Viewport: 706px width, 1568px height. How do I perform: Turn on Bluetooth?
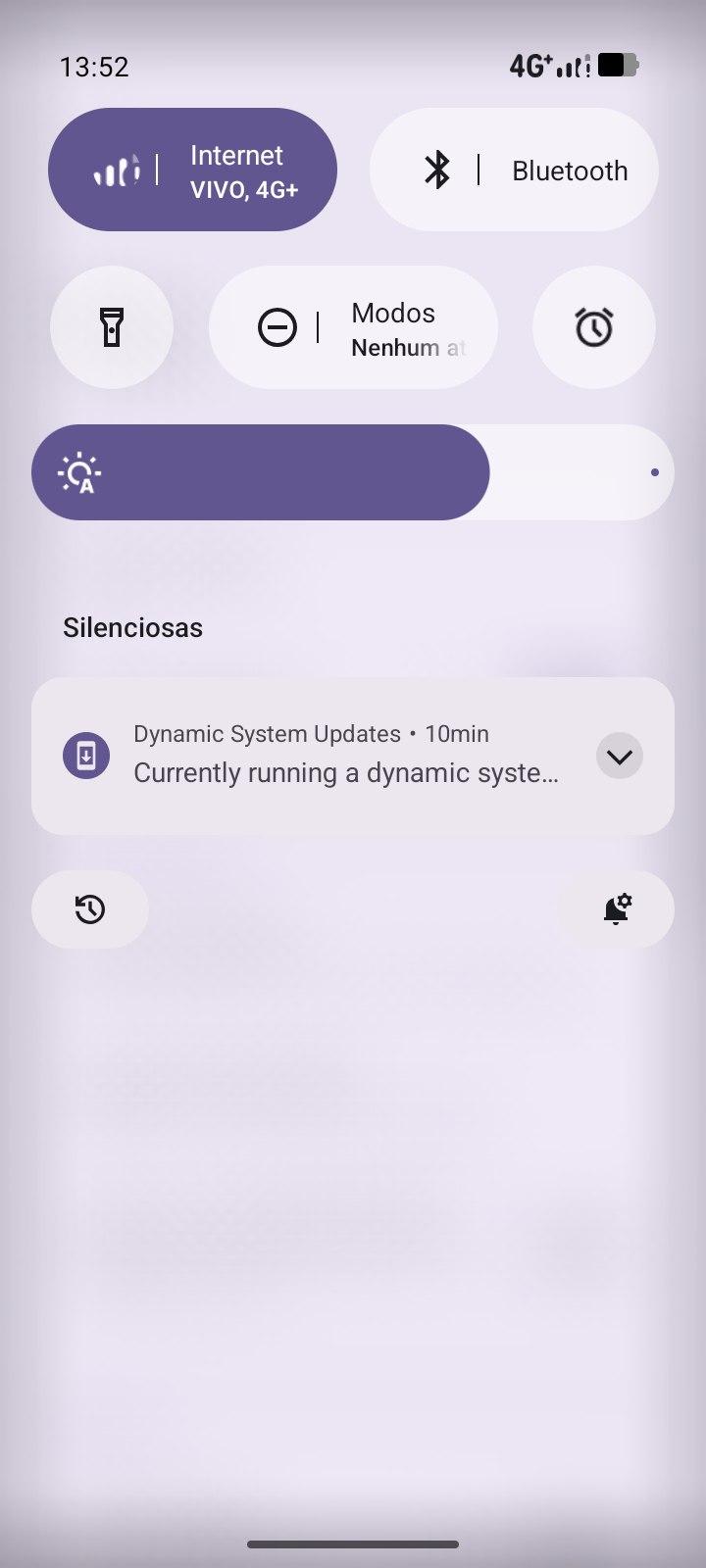click(x=514, y=170)
